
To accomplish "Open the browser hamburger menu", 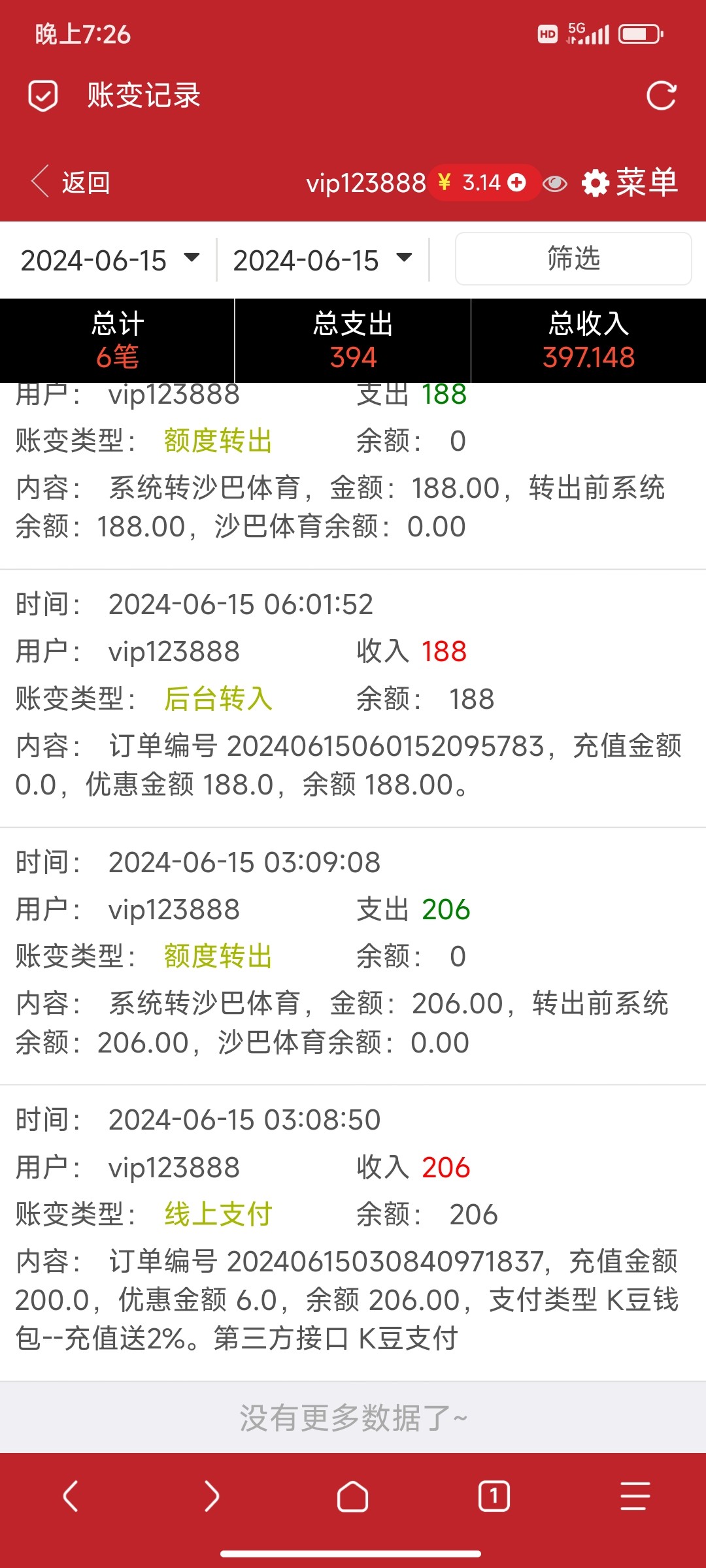I will 635,1496.
